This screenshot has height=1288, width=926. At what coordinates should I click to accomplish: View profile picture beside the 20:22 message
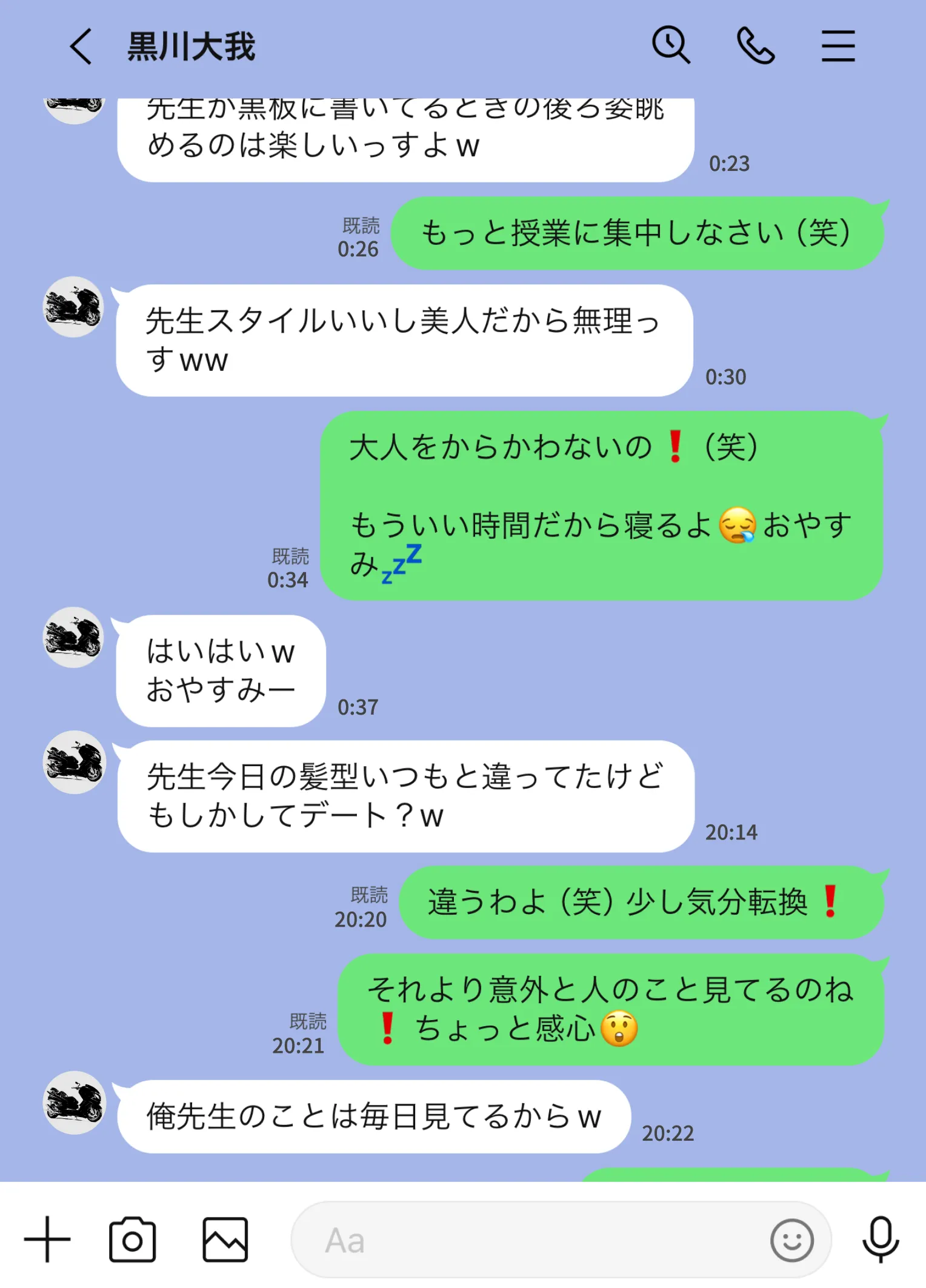pos(74,1103)
